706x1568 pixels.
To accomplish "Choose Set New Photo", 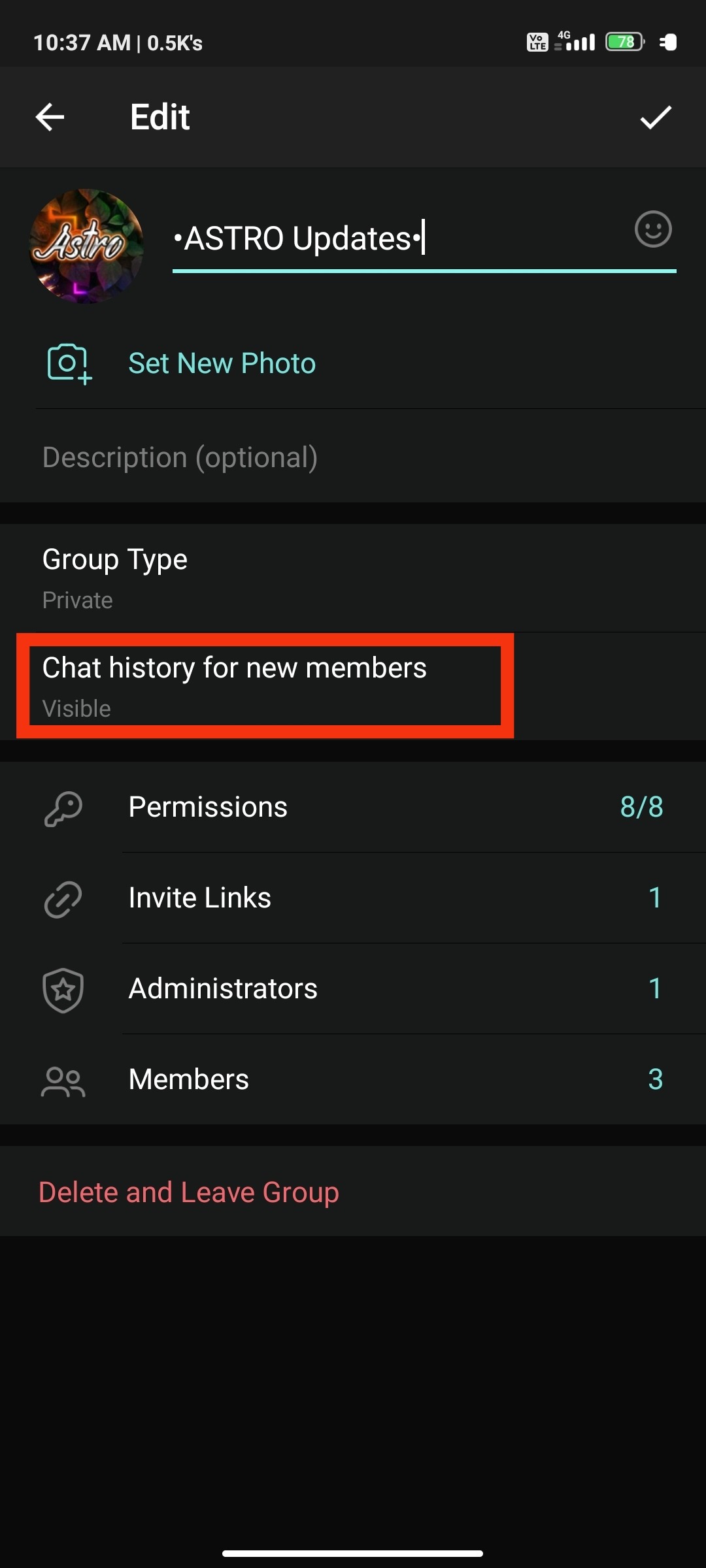I will (x=221, y=364).
